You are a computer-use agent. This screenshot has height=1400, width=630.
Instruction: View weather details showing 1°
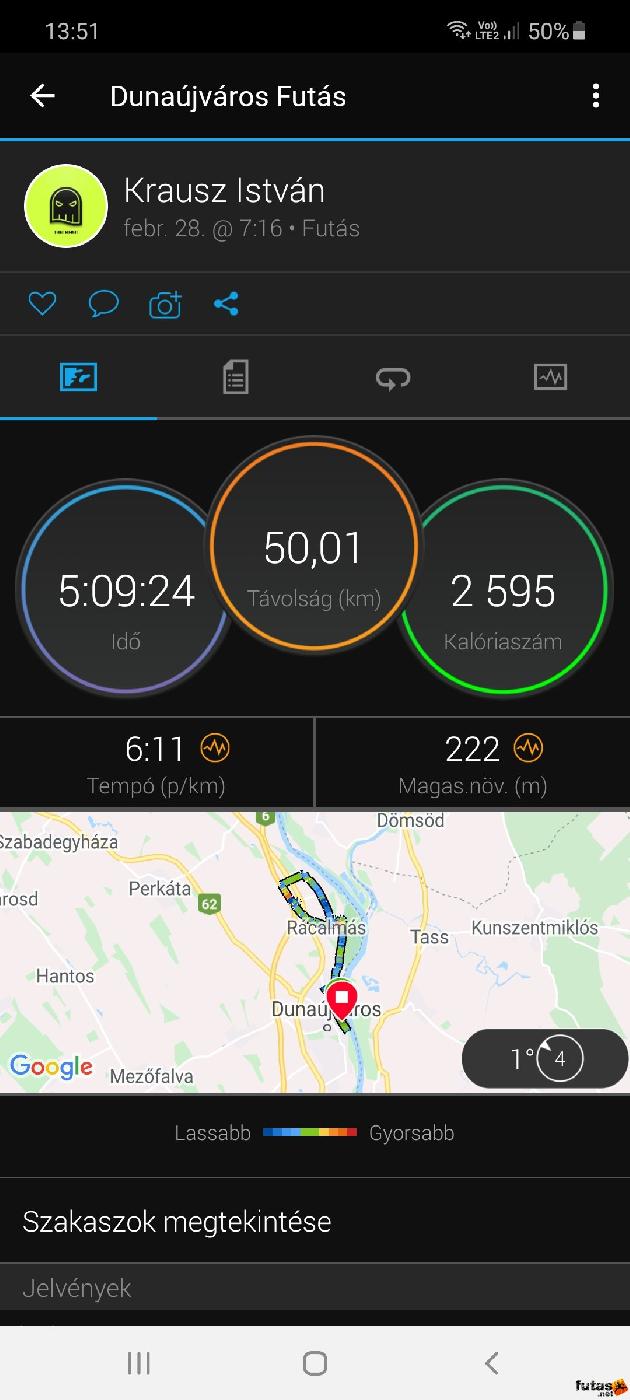pyautogui.click(x=545, y=1058)
